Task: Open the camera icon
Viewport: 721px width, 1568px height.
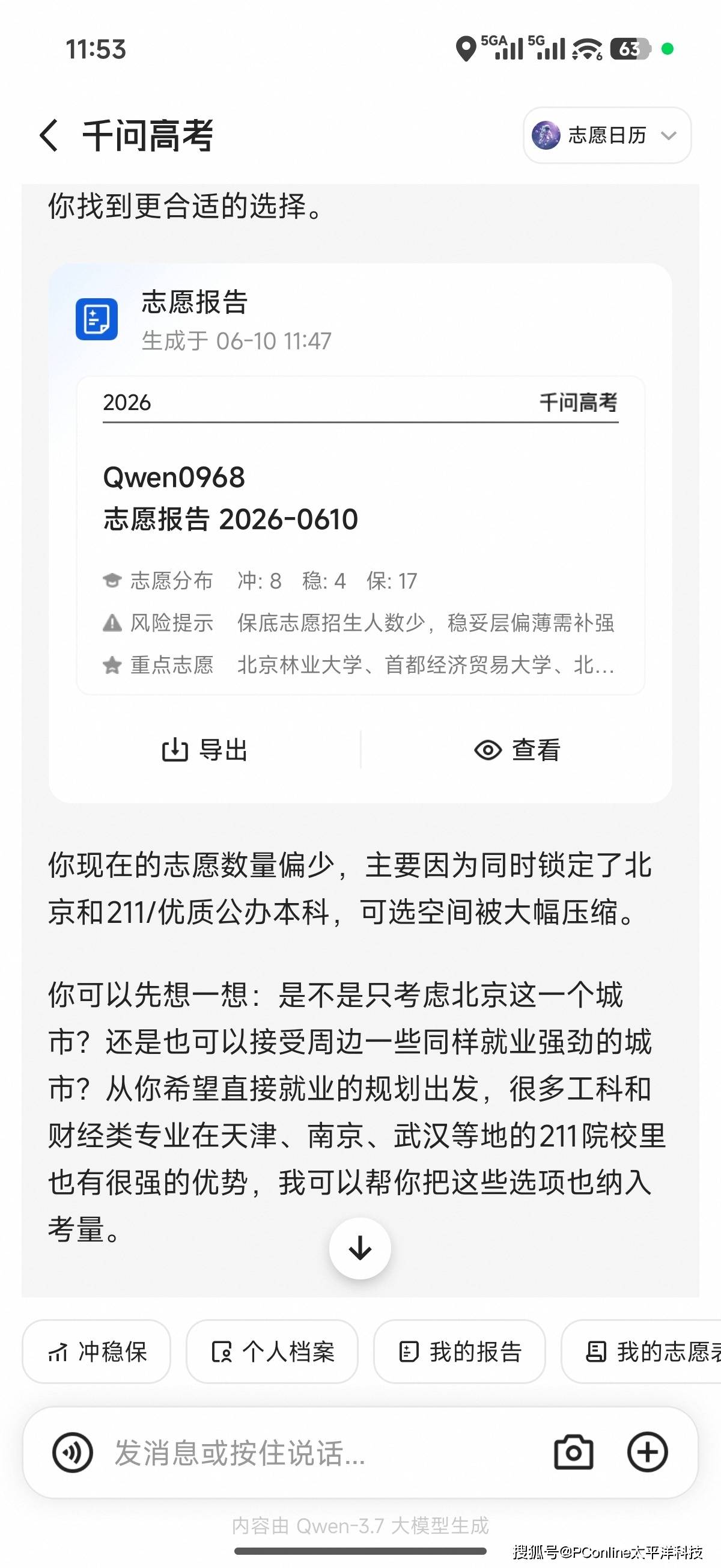Action: pos(574,1453)
